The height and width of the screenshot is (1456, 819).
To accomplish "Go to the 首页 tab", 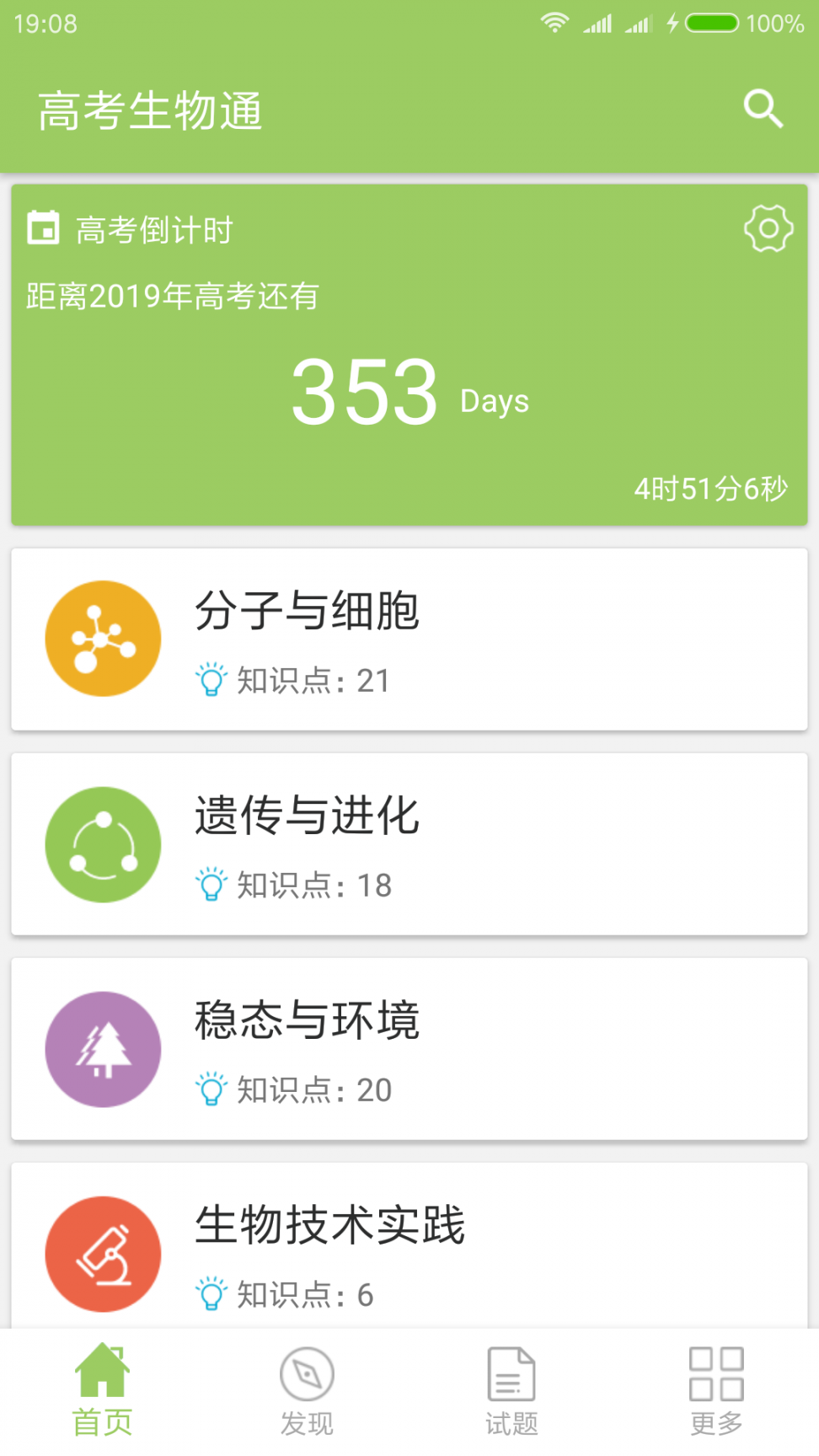I will click(102, 1390).
